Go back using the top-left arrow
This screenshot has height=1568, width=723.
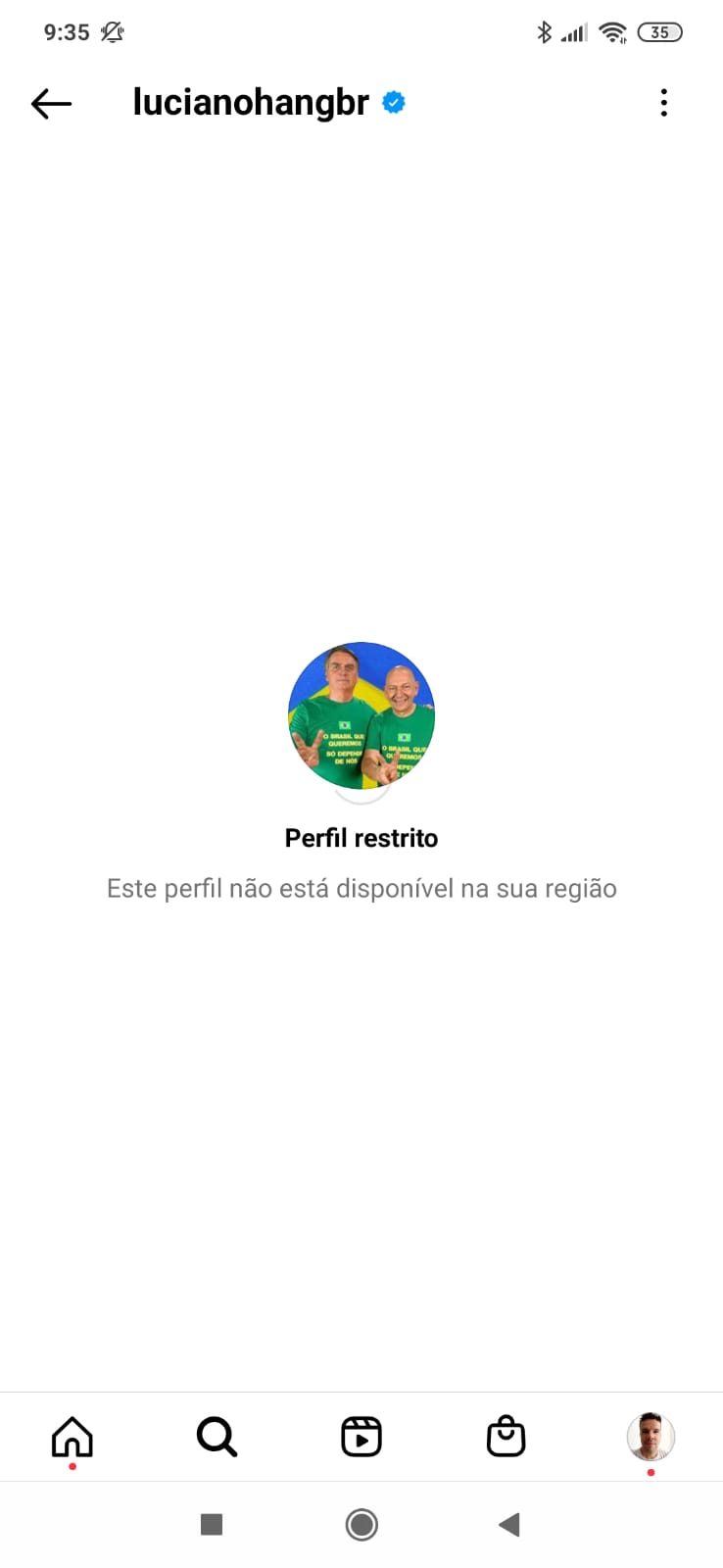[51, 103]
